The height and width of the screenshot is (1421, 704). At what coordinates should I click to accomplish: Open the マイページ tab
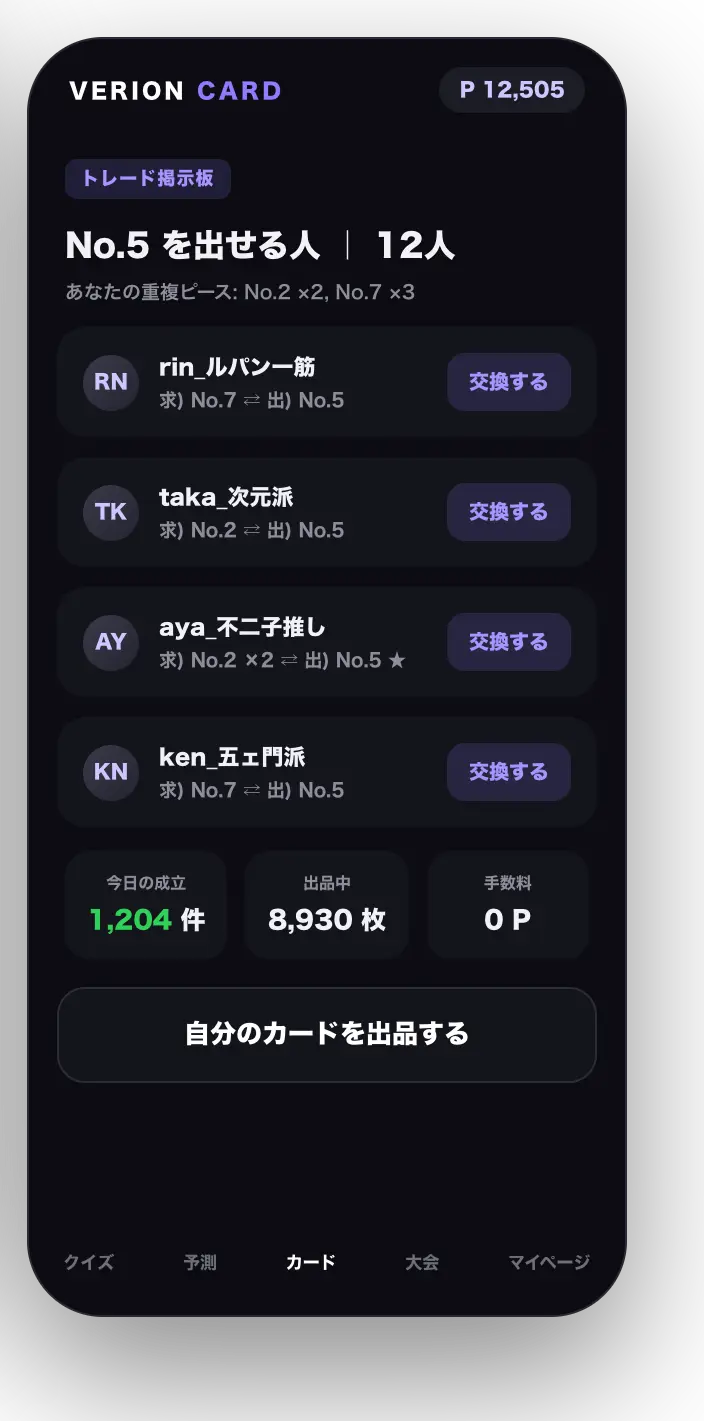point(549,1262)
